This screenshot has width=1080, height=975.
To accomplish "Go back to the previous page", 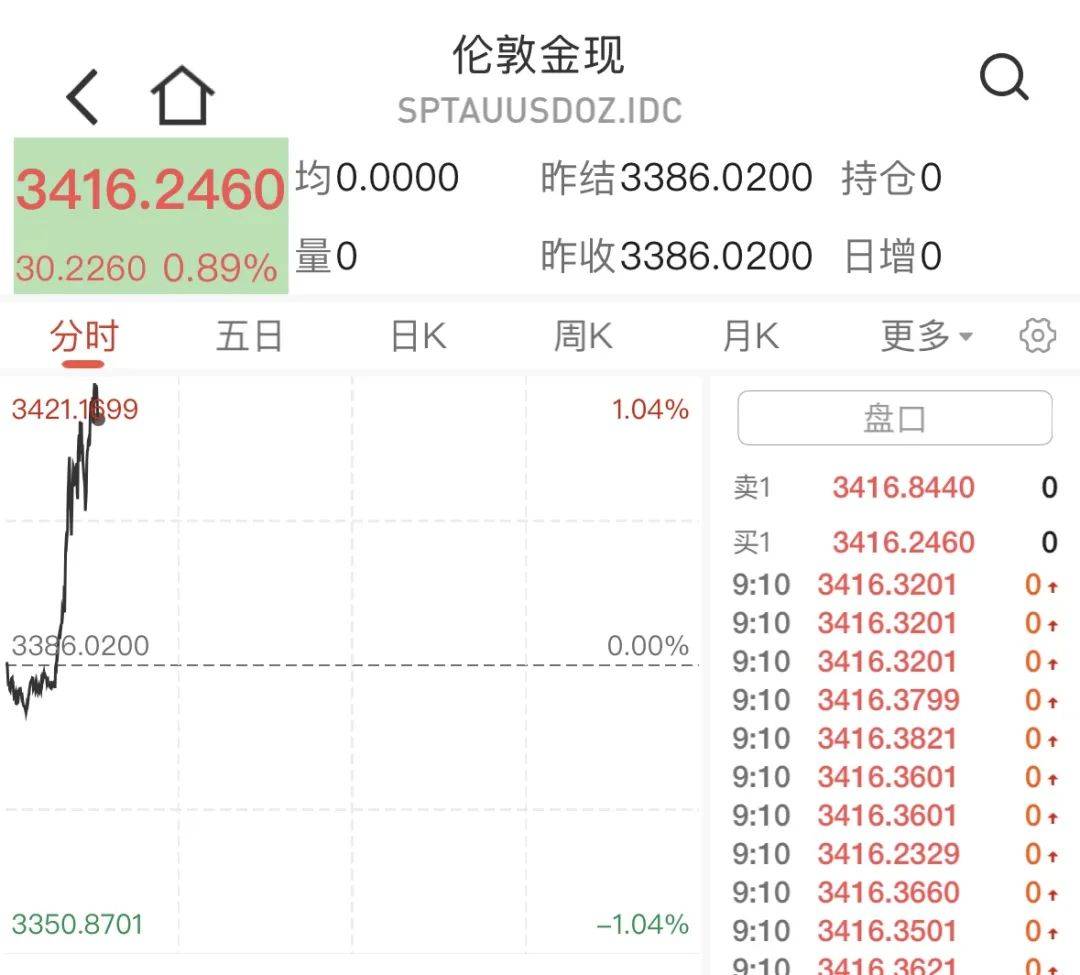I will (x=82, y=97).
